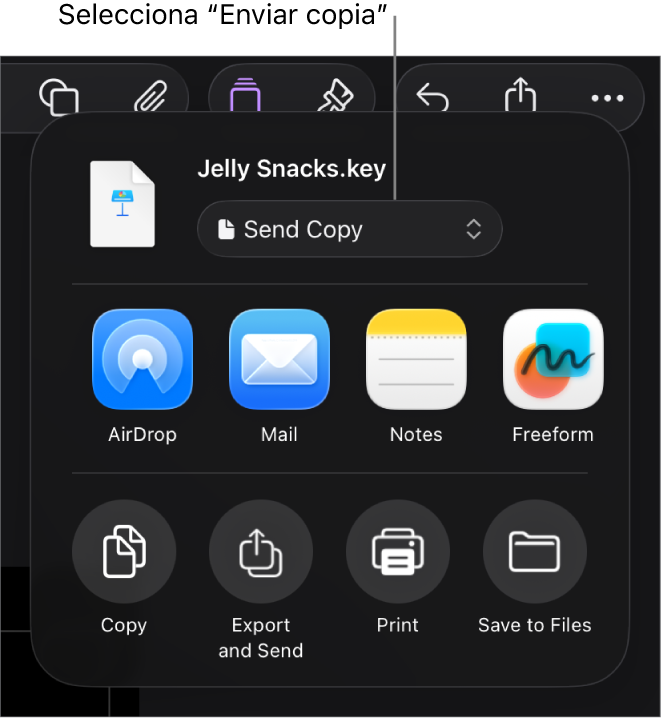Share the file to Freeform
The width and height of the screenshot is (662, 718).
tap(553, 360)
